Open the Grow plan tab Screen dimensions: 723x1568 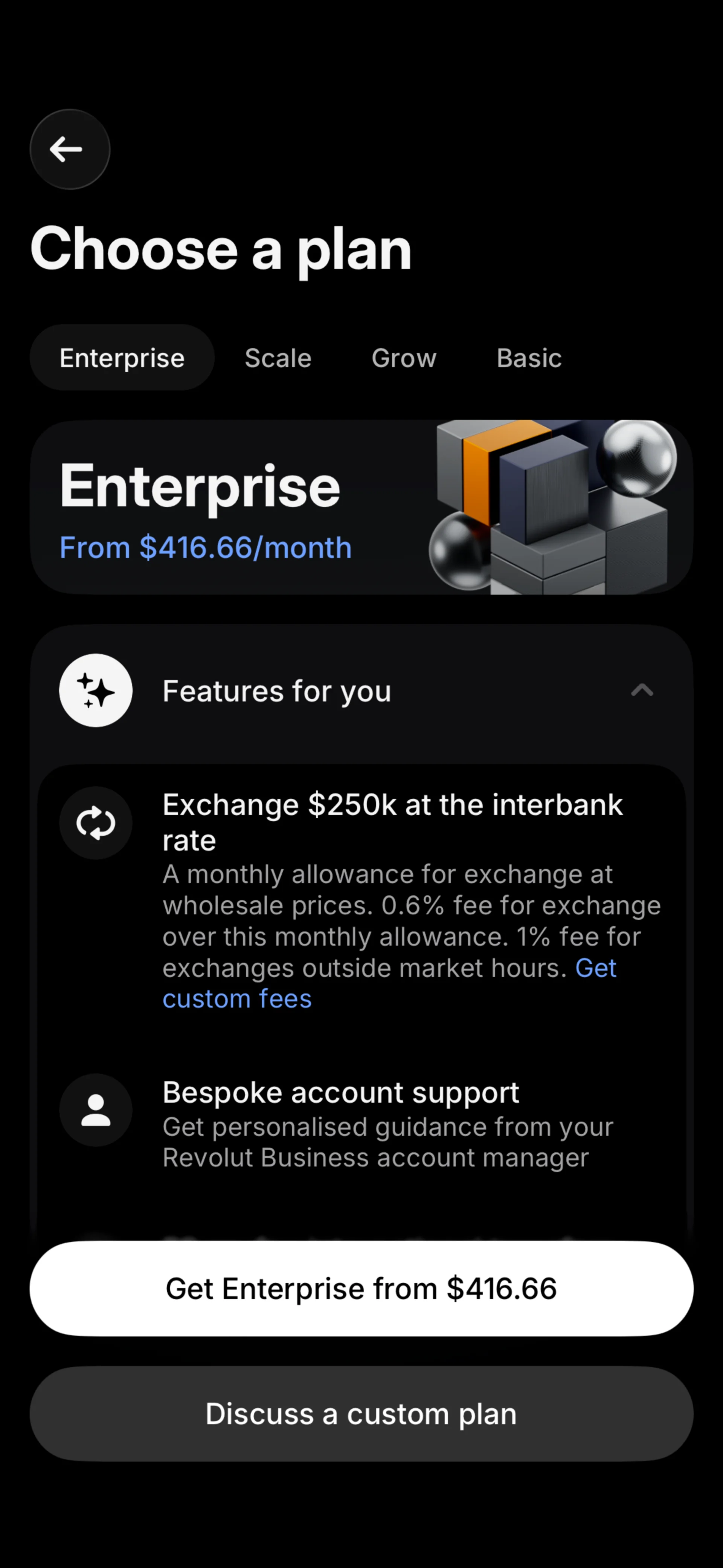pos(404,358)
